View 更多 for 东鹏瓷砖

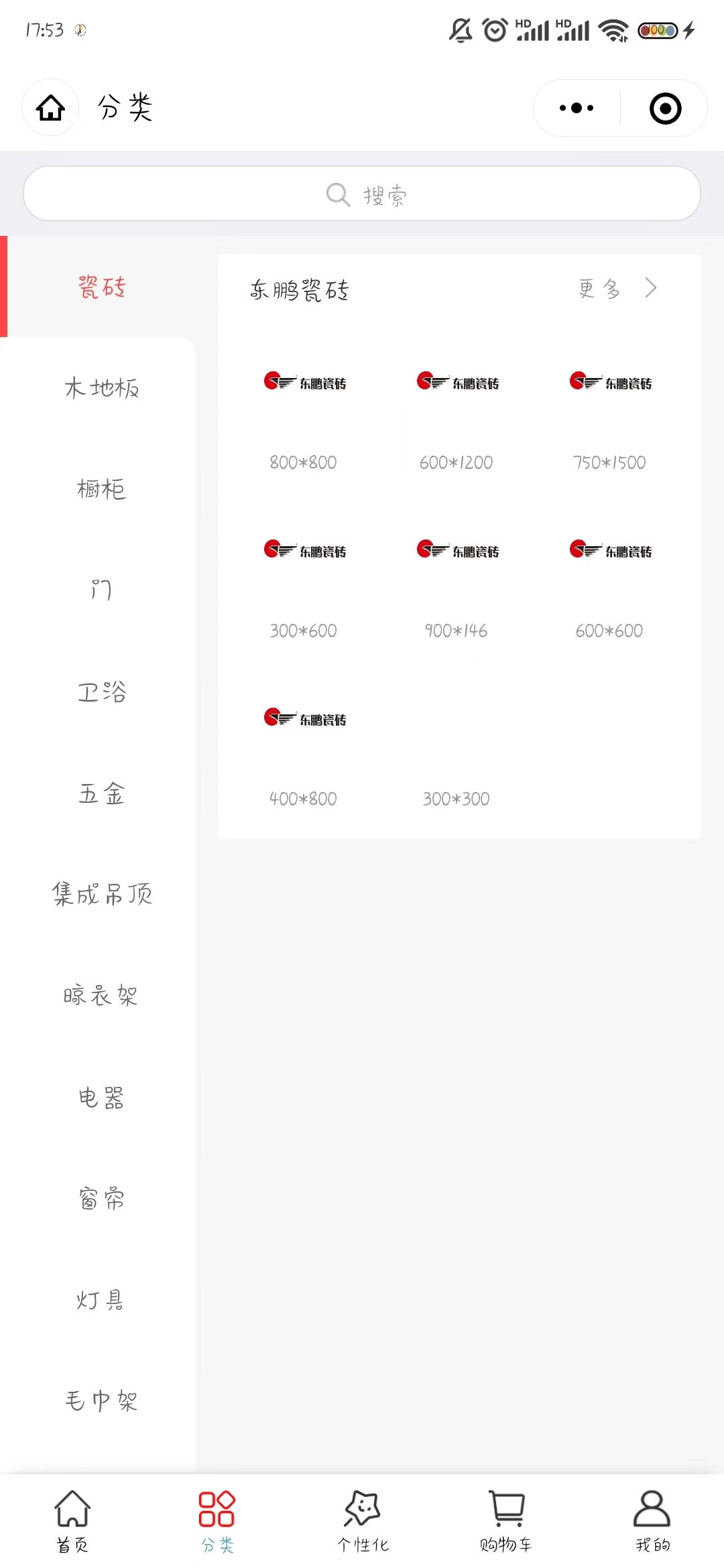(x=617, y=289)
